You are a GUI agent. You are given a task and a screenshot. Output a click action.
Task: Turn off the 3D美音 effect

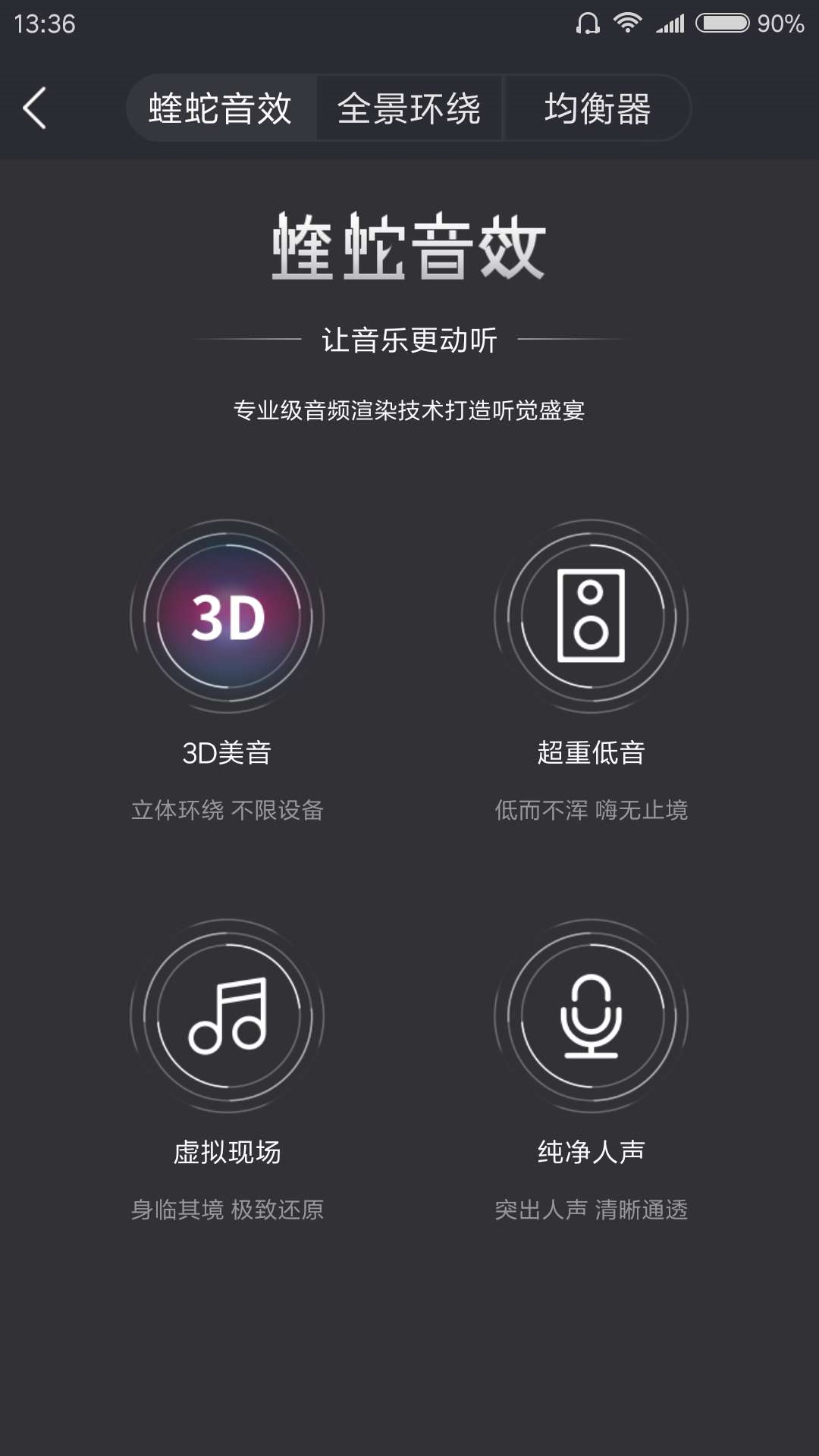pyautogui.click(x=227, y=616)
